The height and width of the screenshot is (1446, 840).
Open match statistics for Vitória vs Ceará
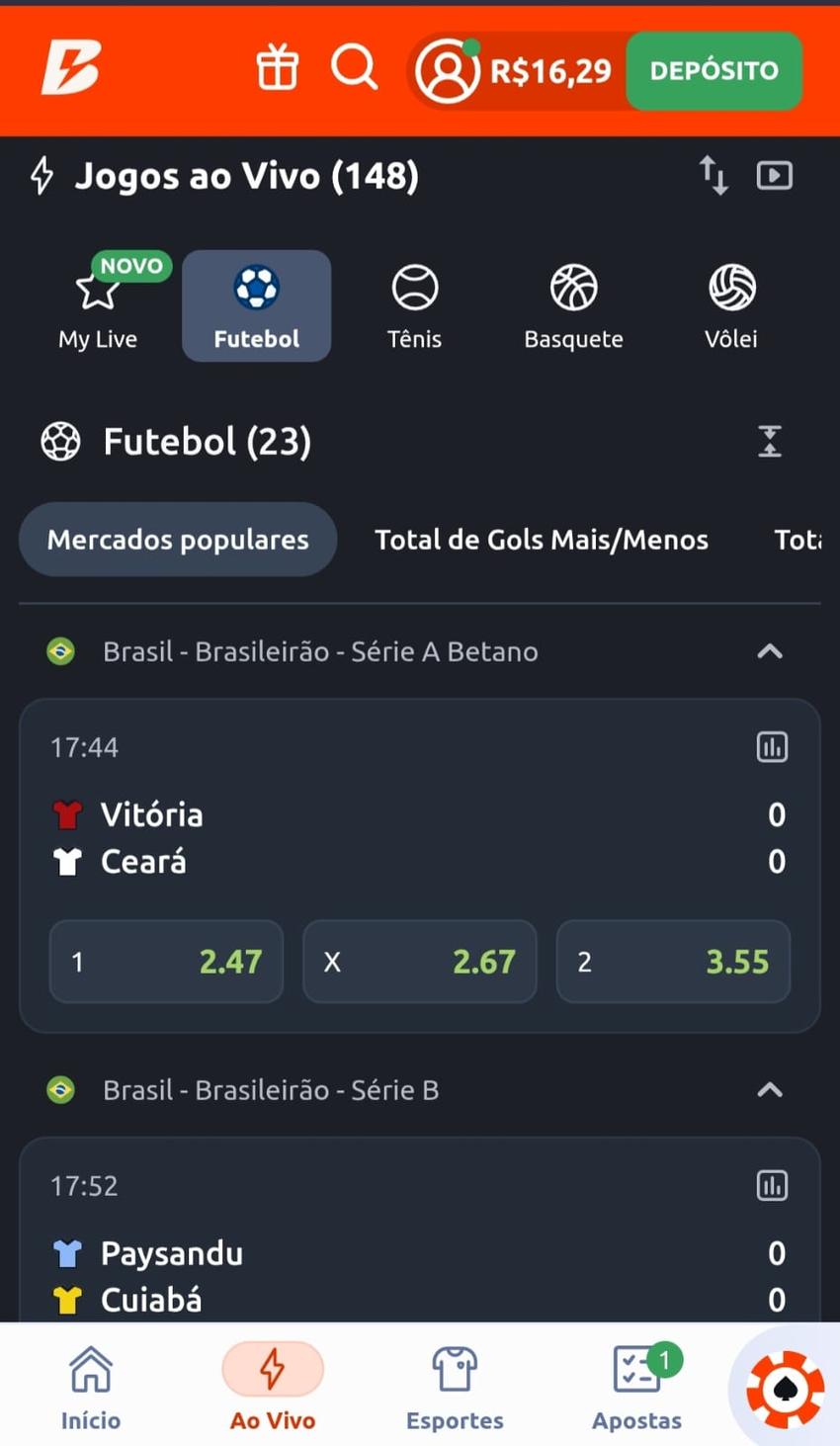[772, 747]
